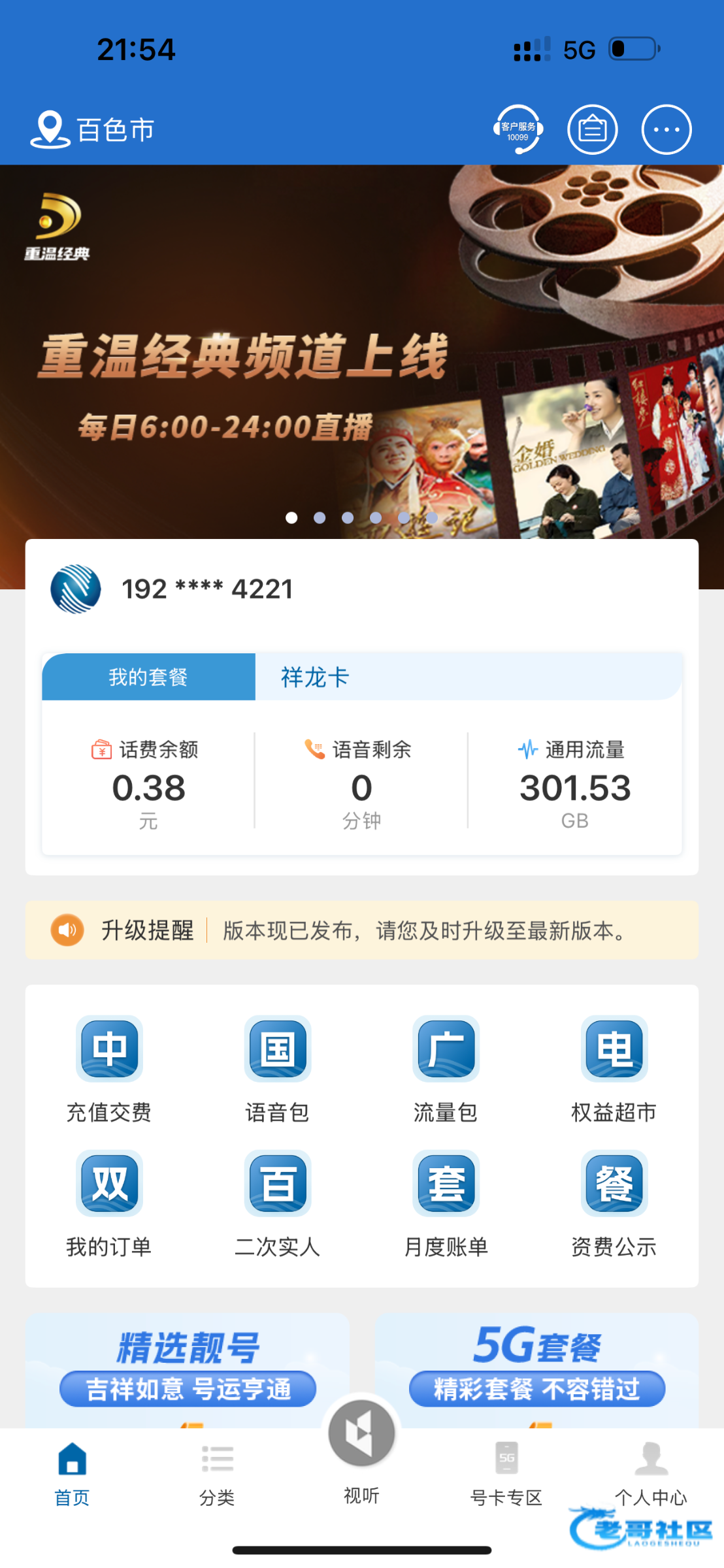Open the 精选靓号 promotion card
This screenshot has height=1568, width=724.
188,1369
